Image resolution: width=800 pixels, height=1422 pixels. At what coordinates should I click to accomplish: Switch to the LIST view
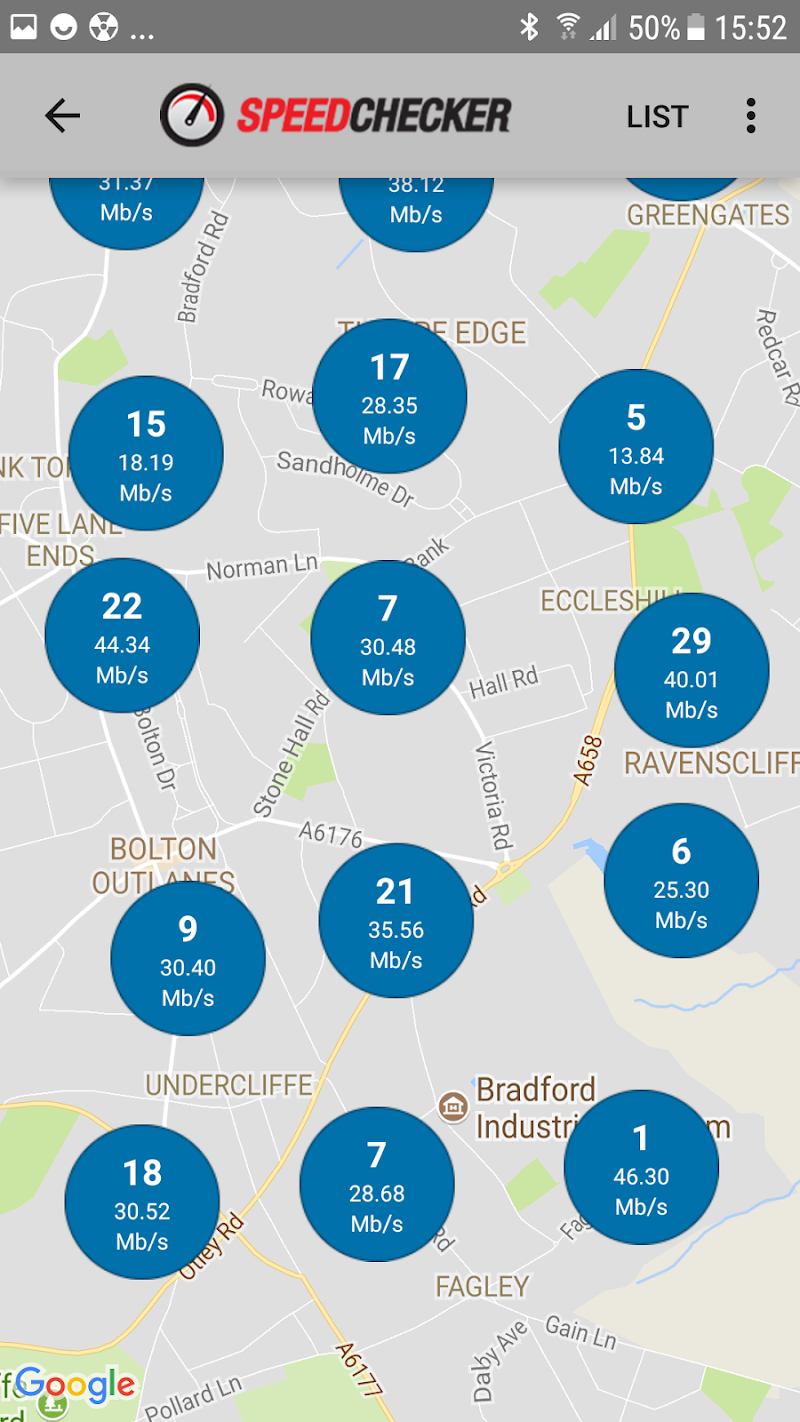657,117
